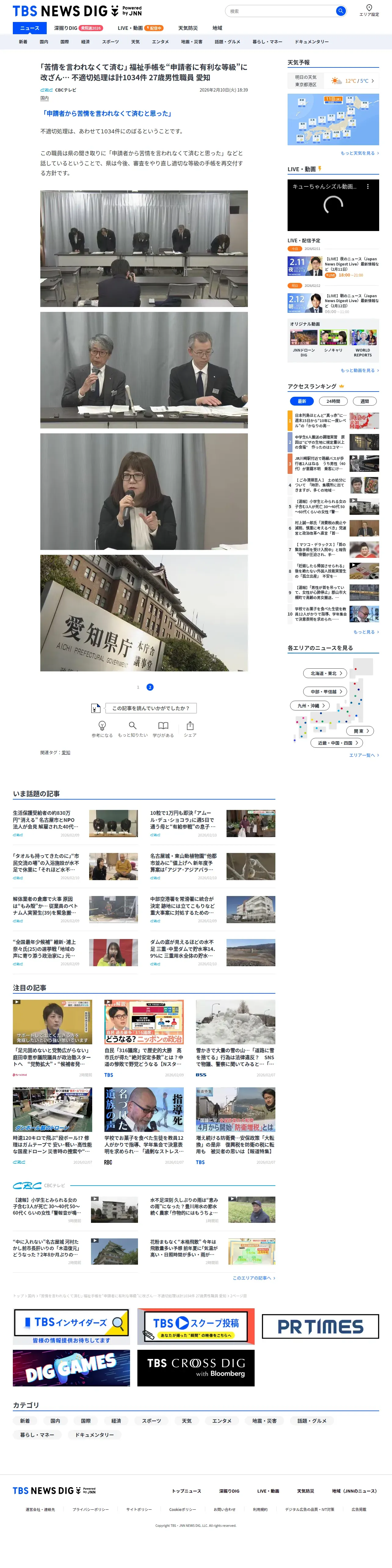The image size is (392, 1568).
Task: Select 北海道・東北 area news
Action: point(325,673)
